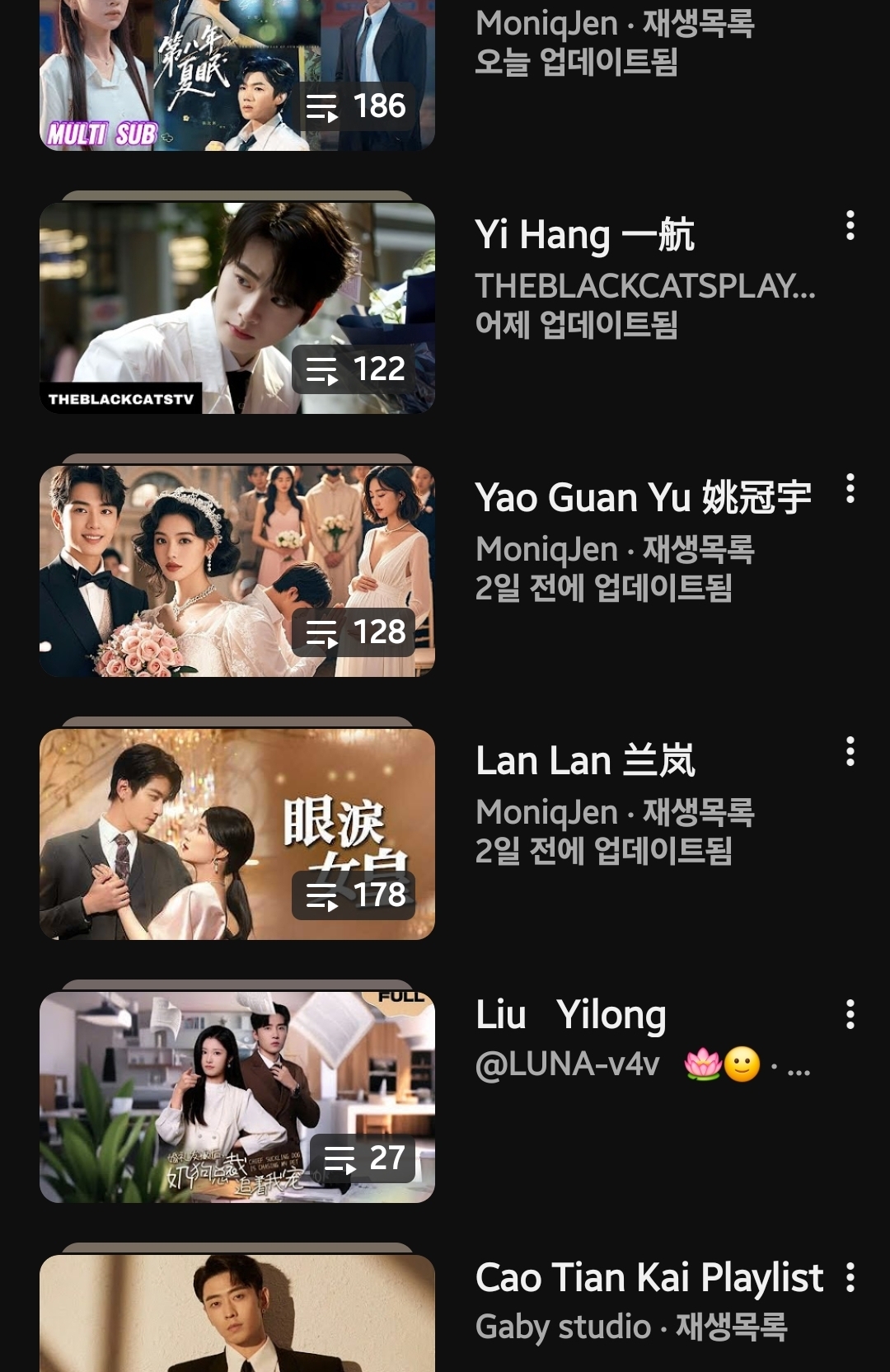Tap the three-dot menu beside Lan Lan
The image size is (890, 1372).
[x=850, y=752]
